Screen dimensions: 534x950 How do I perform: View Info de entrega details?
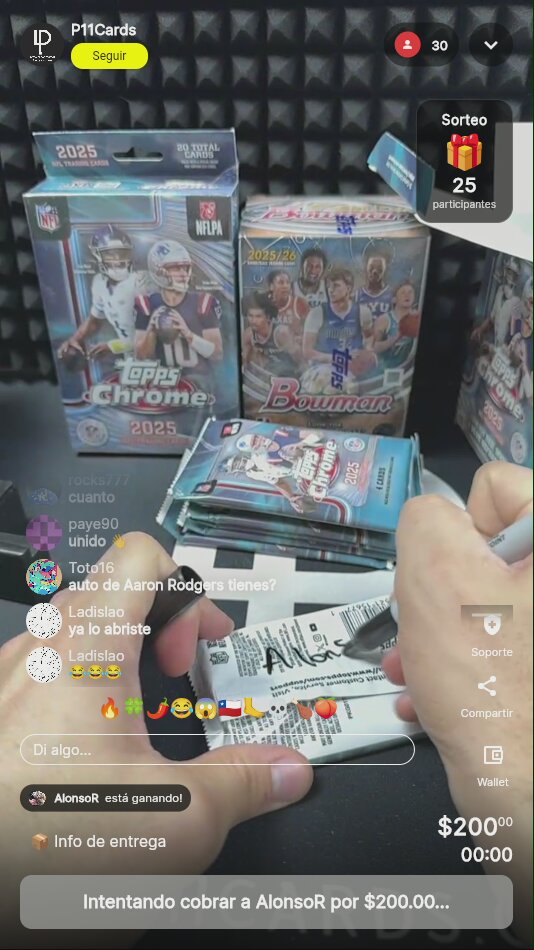pos(99,842)
